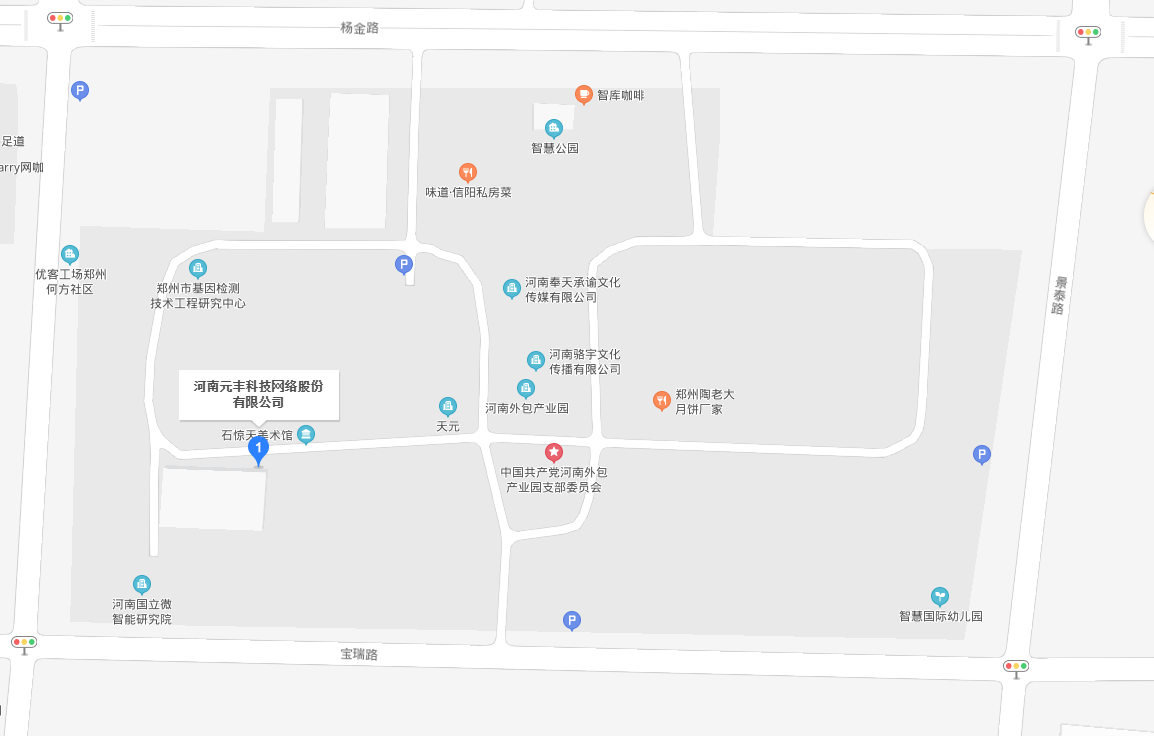Screen dimensions: 1154x736
Task: Open 郑州陶老大月饼厂家 restaurant marker
Action: pyautogui.click(x=661, y=400)
